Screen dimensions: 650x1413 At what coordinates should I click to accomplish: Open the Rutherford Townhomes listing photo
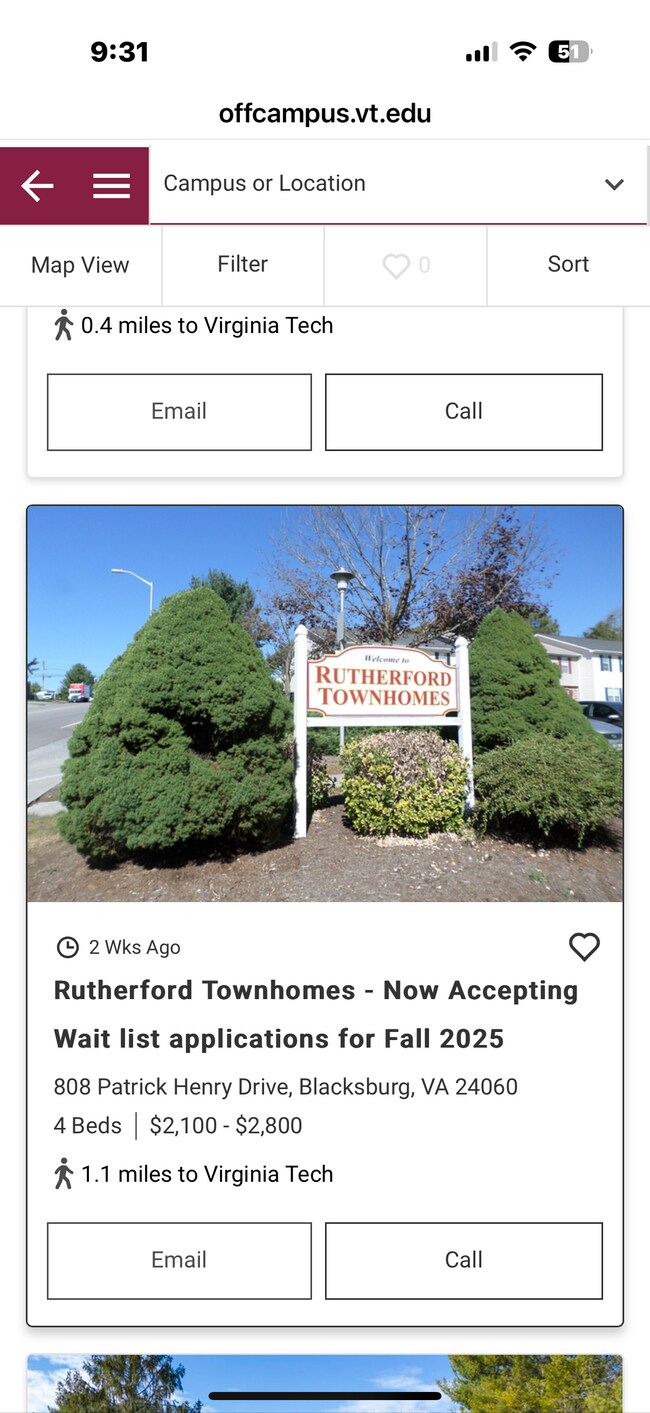pyautogui.click(x=325, y=703)
